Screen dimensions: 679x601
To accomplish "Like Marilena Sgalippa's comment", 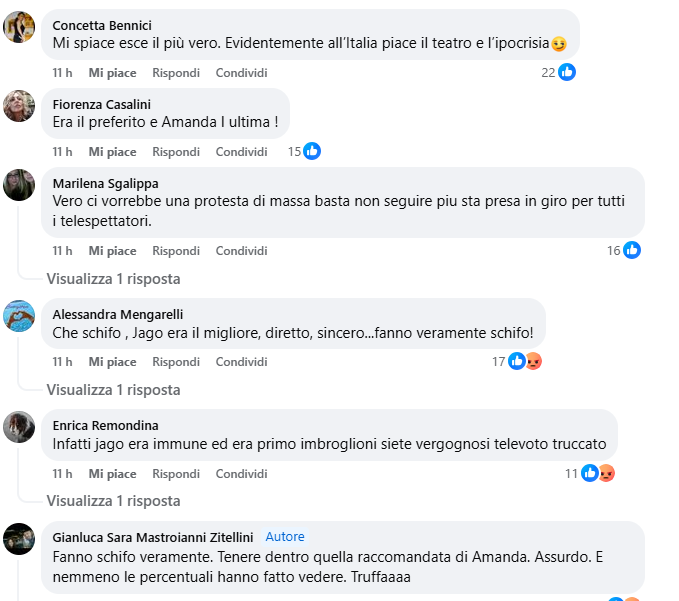I will (x=112, y=251).
